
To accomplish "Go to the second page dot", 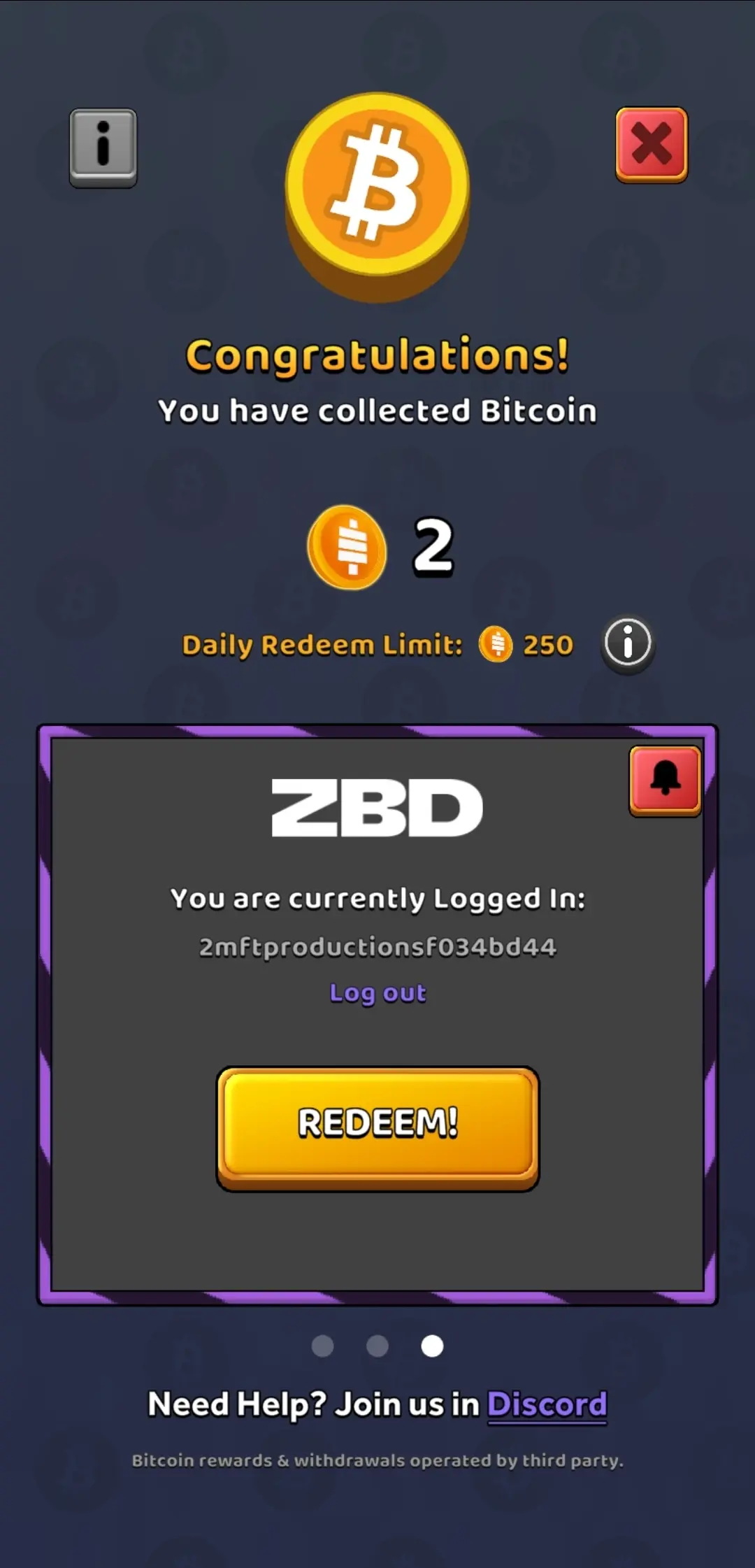I will click(x=377, y=1346).
